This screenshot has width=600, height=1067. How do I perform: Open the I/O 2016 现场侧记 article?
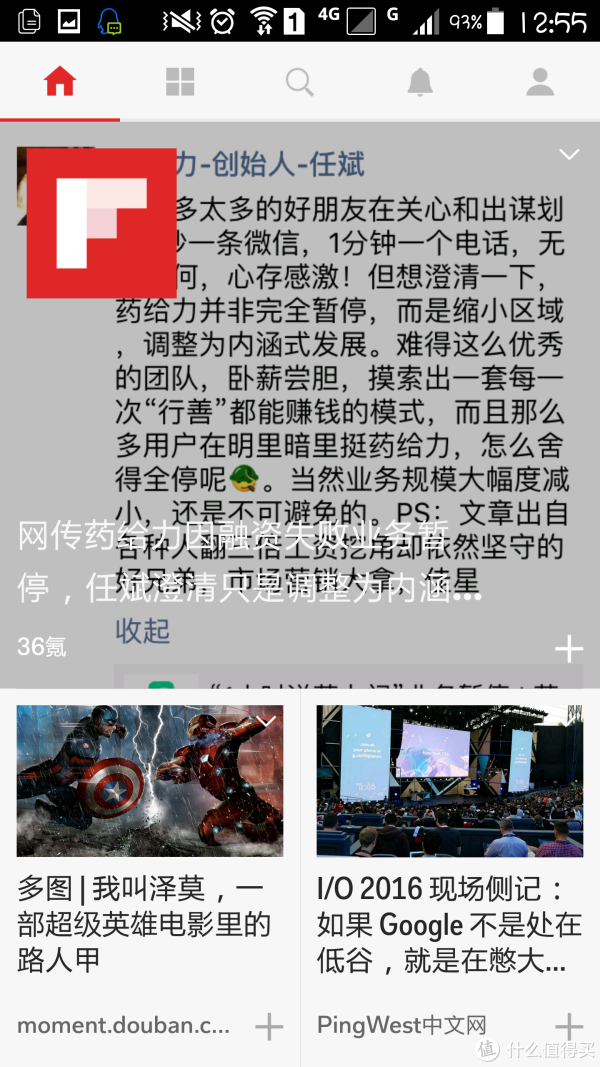[x=448, y=924]
